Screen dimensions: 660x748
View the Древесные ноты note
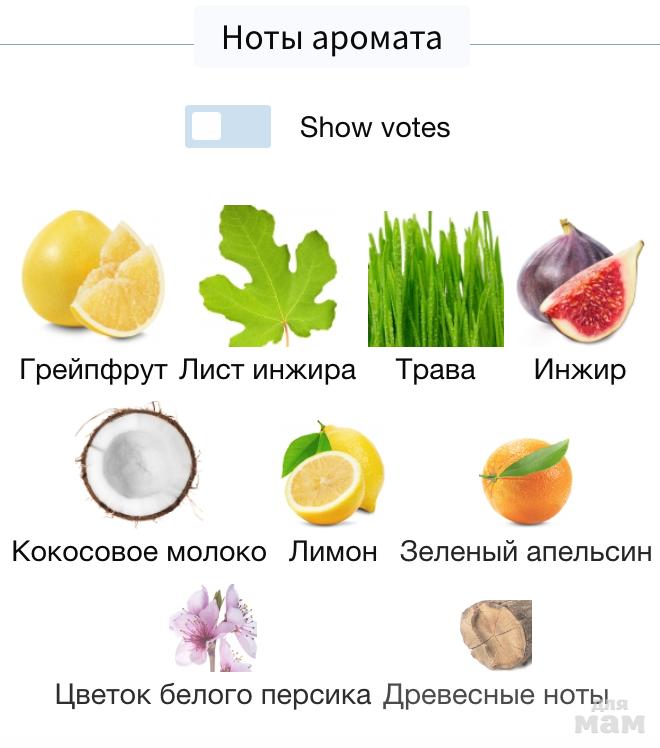point(495,634)
